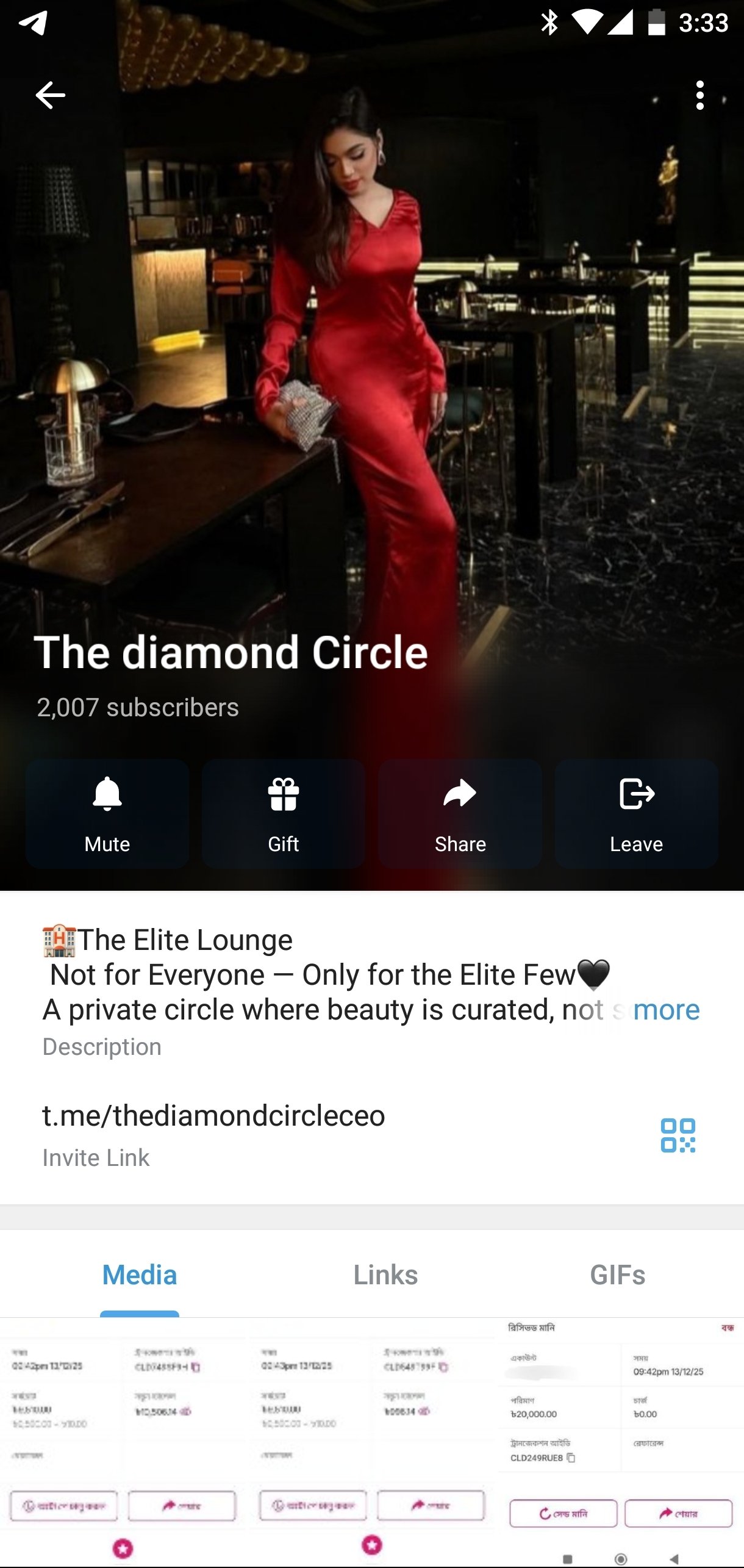Mute this channel's notifications
This screenshot has height=1568, width=744.
(107, 813)
